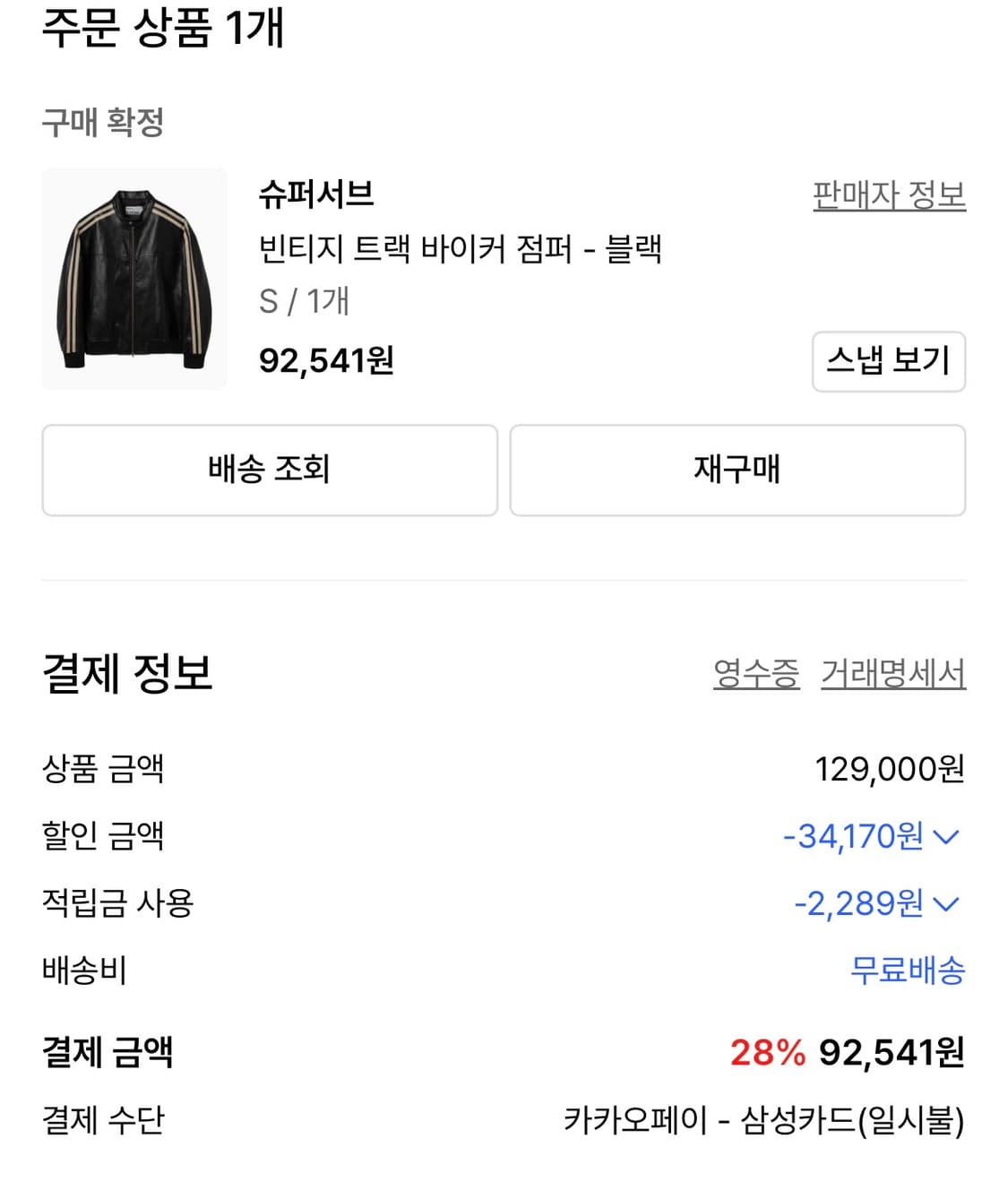The width and height of the screenshot is (1008, 1182).
Task: Open 스냅 보기 snap view
Action: coord(888,362)
